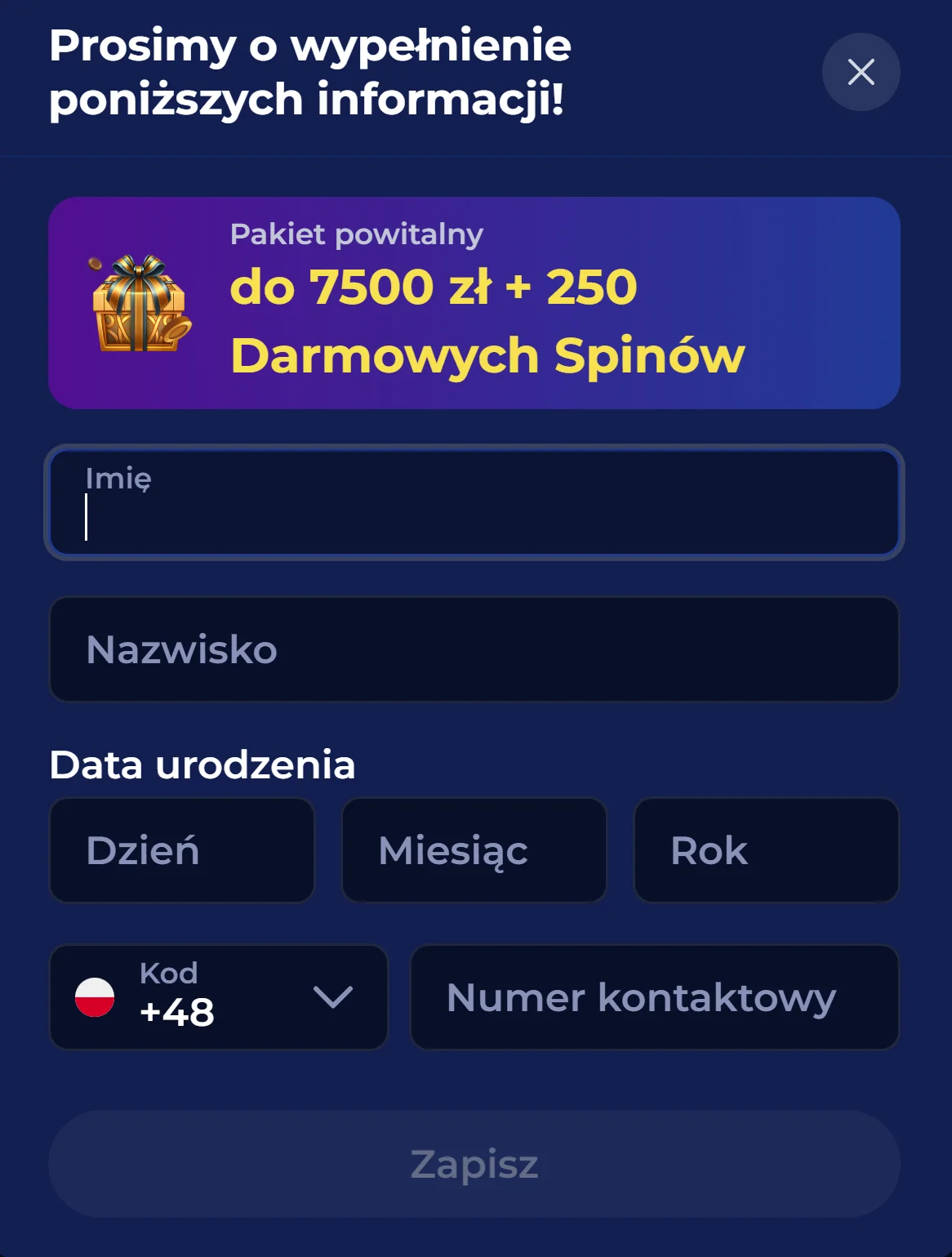Focus the Nazwisko input field
The image size is (952, 1257).
pos(474,649)
